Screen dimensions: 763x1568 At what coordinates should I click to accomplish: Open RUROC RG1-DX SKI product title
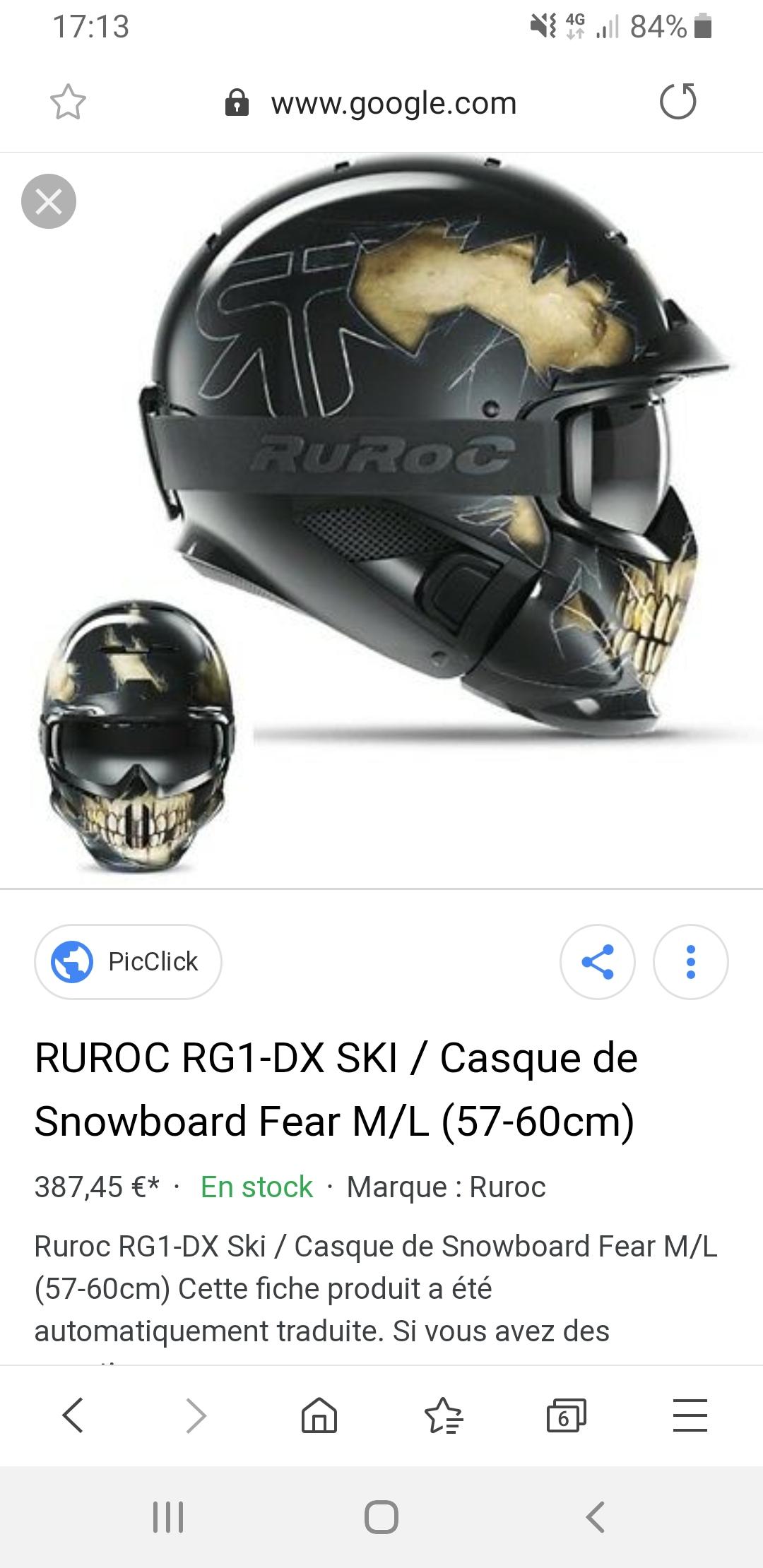336,1090
